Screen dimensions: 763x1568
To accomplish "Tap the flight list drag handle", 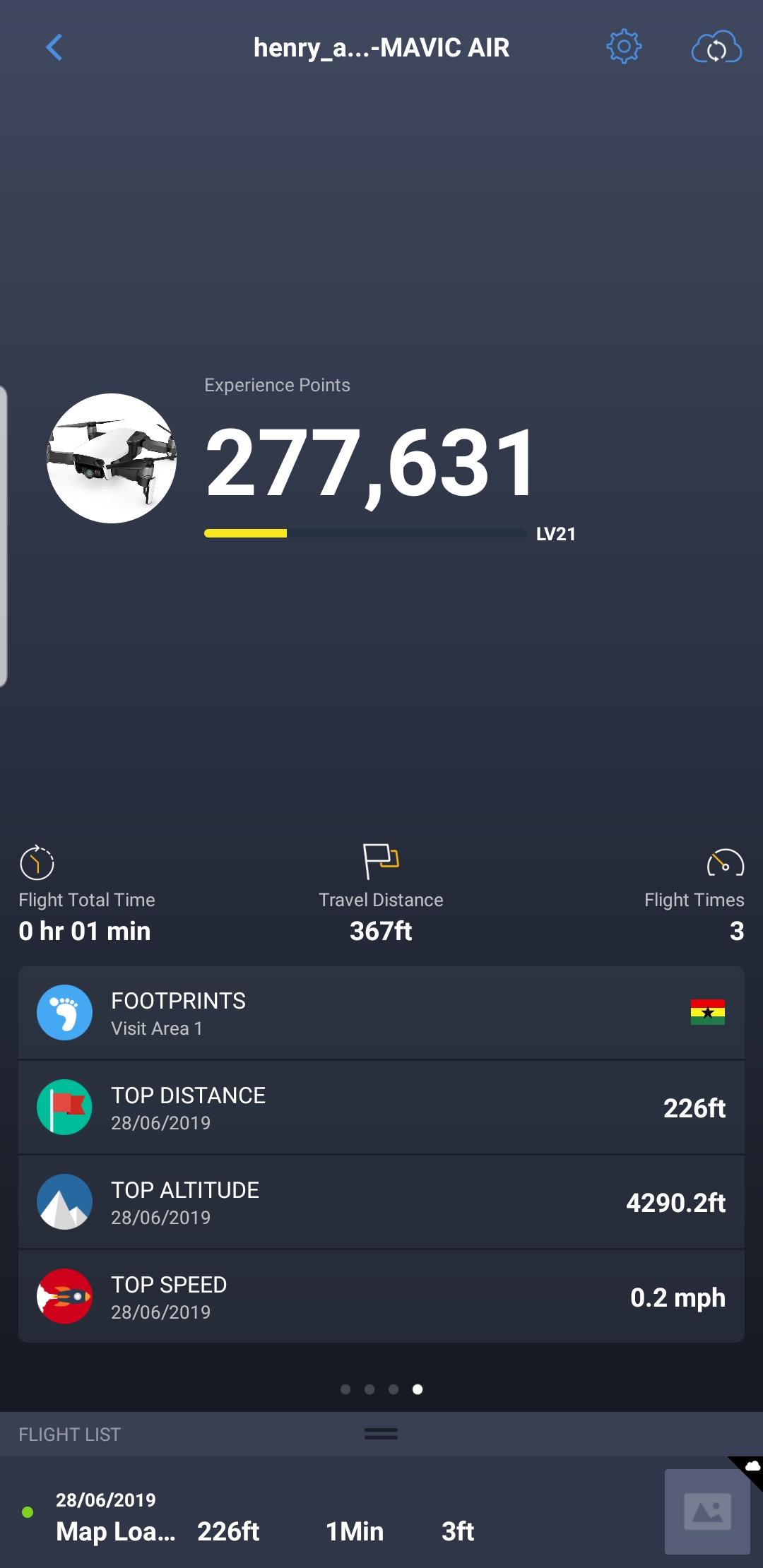I will (381, 1434).
